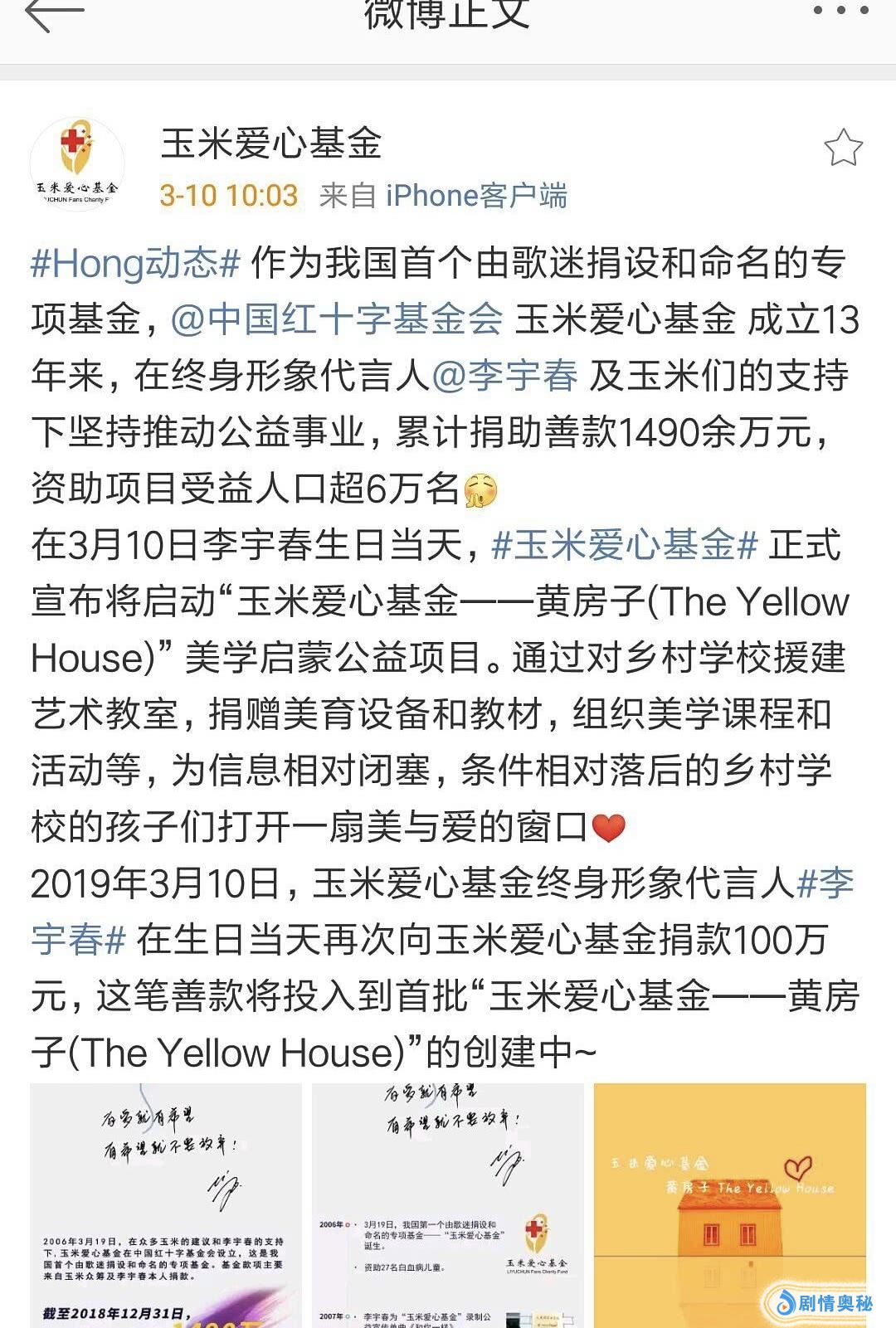Image resolution: width=896 pixels, height=1328 pixels.
Task: Open the #Hong动态# hashtag
Action: (135, 264)
